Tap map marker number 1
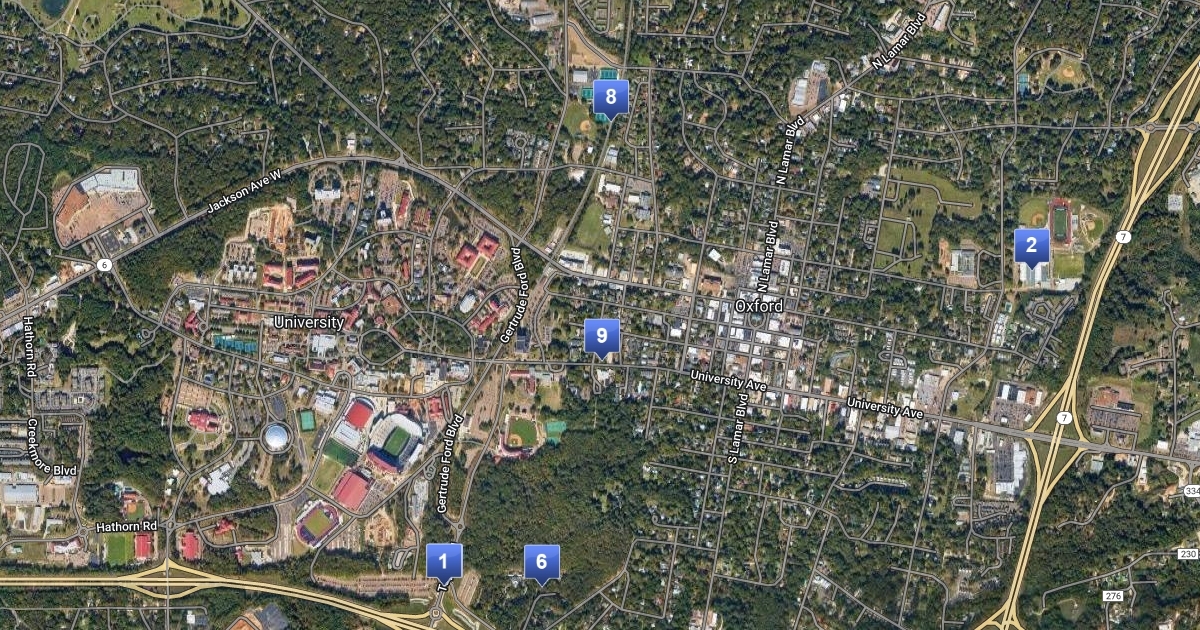The width and height of the screenshot is (1200, 630). click(444, 561)
